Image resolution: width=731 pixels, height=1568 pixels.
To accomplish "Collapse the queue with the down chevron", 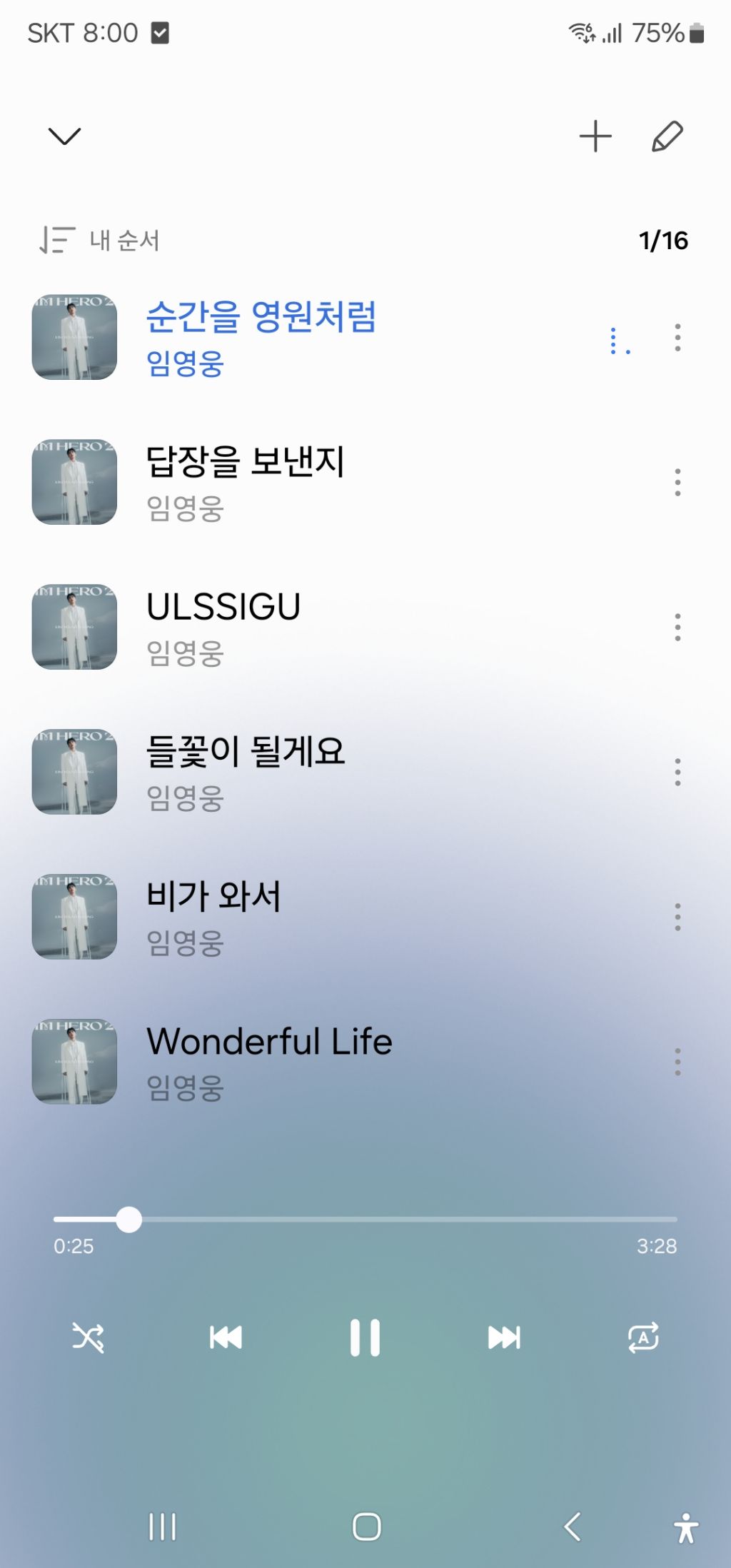I will [x=64, y=136].
